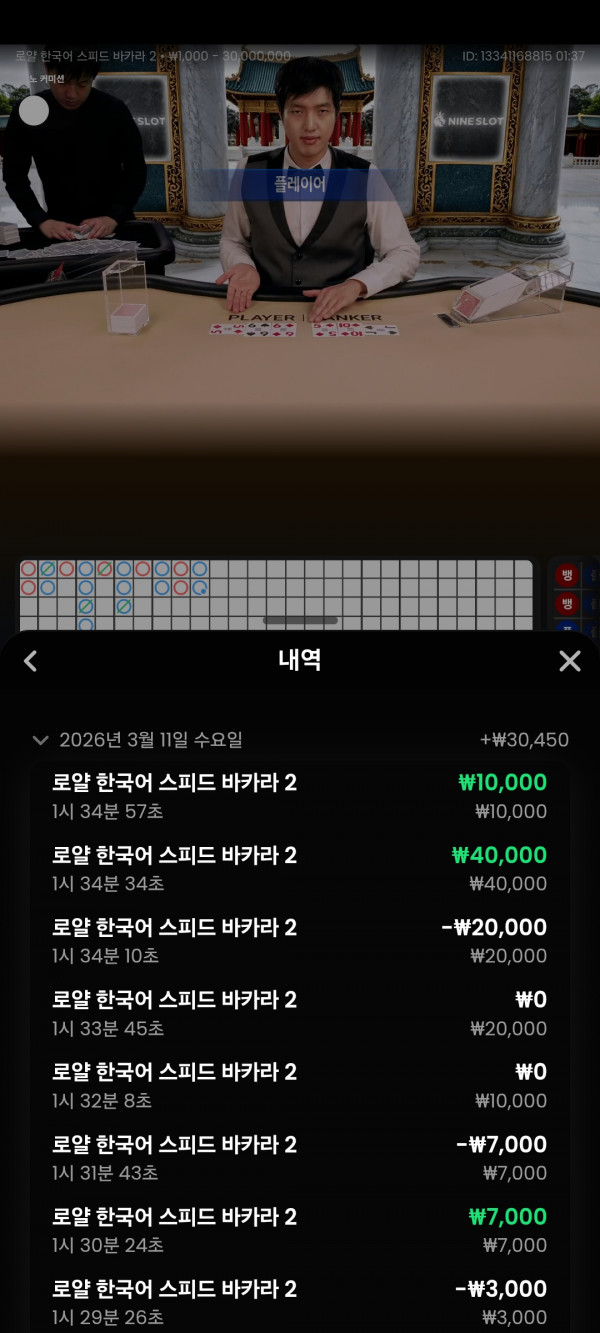
Task: Open the 1시 34분 10초 game record
Action: pos(299,941)
